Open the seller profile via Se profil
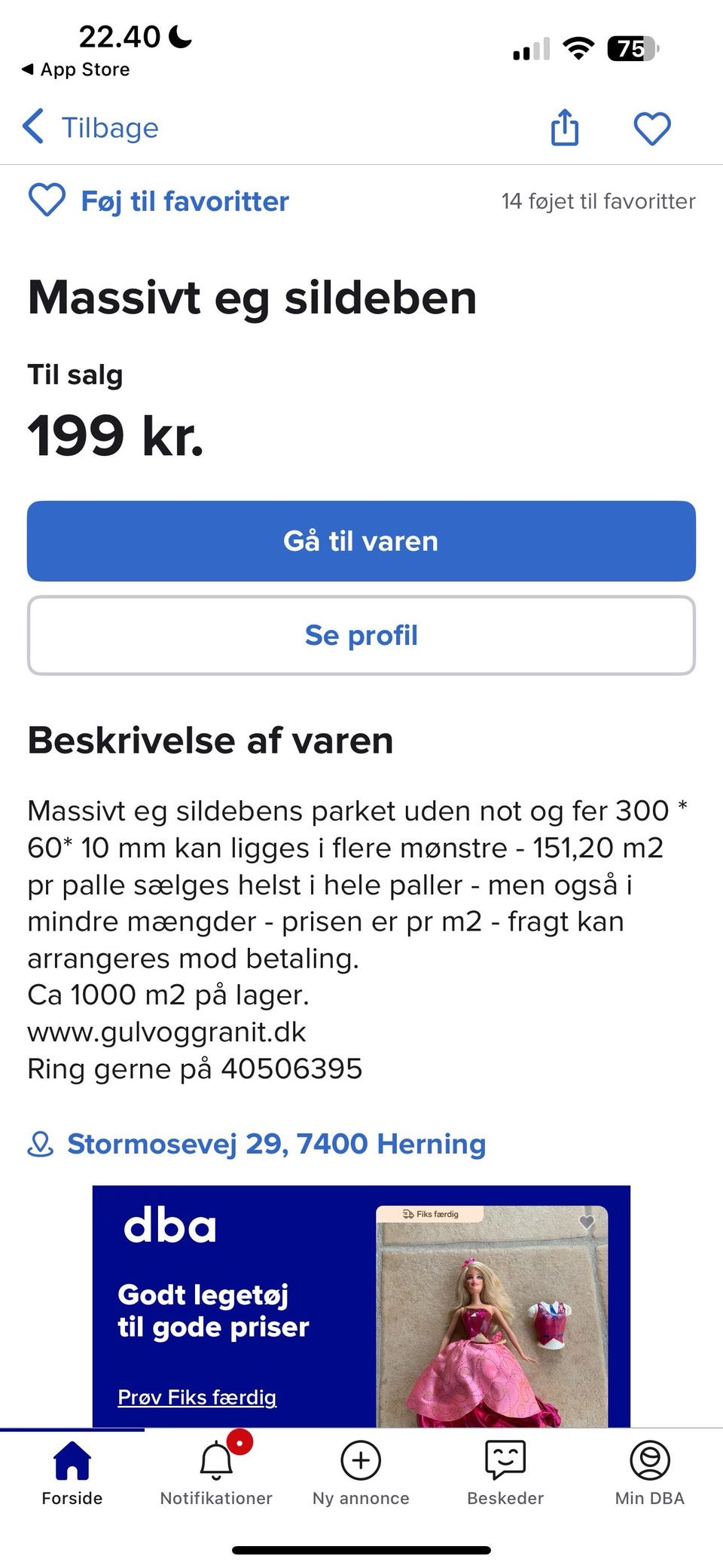Image resolution: width=723 pixels, height=1568 pixels. coord(360,635)
